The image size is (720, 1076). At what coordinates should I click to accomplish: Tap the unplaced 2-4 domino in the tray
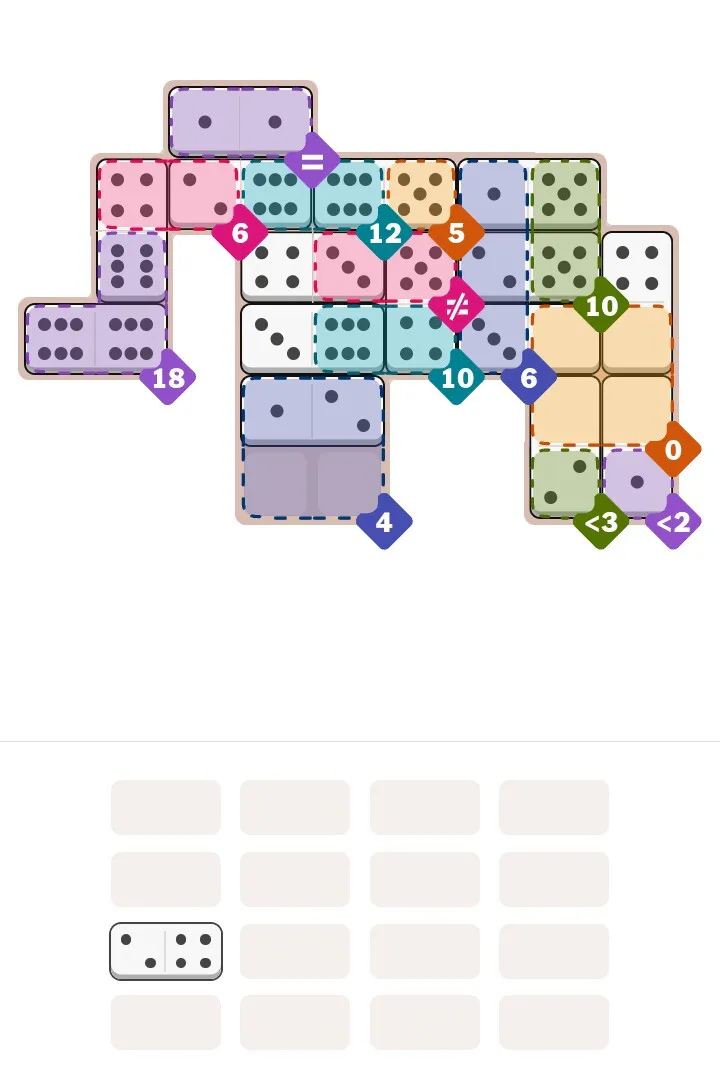[x=166, y=951]
